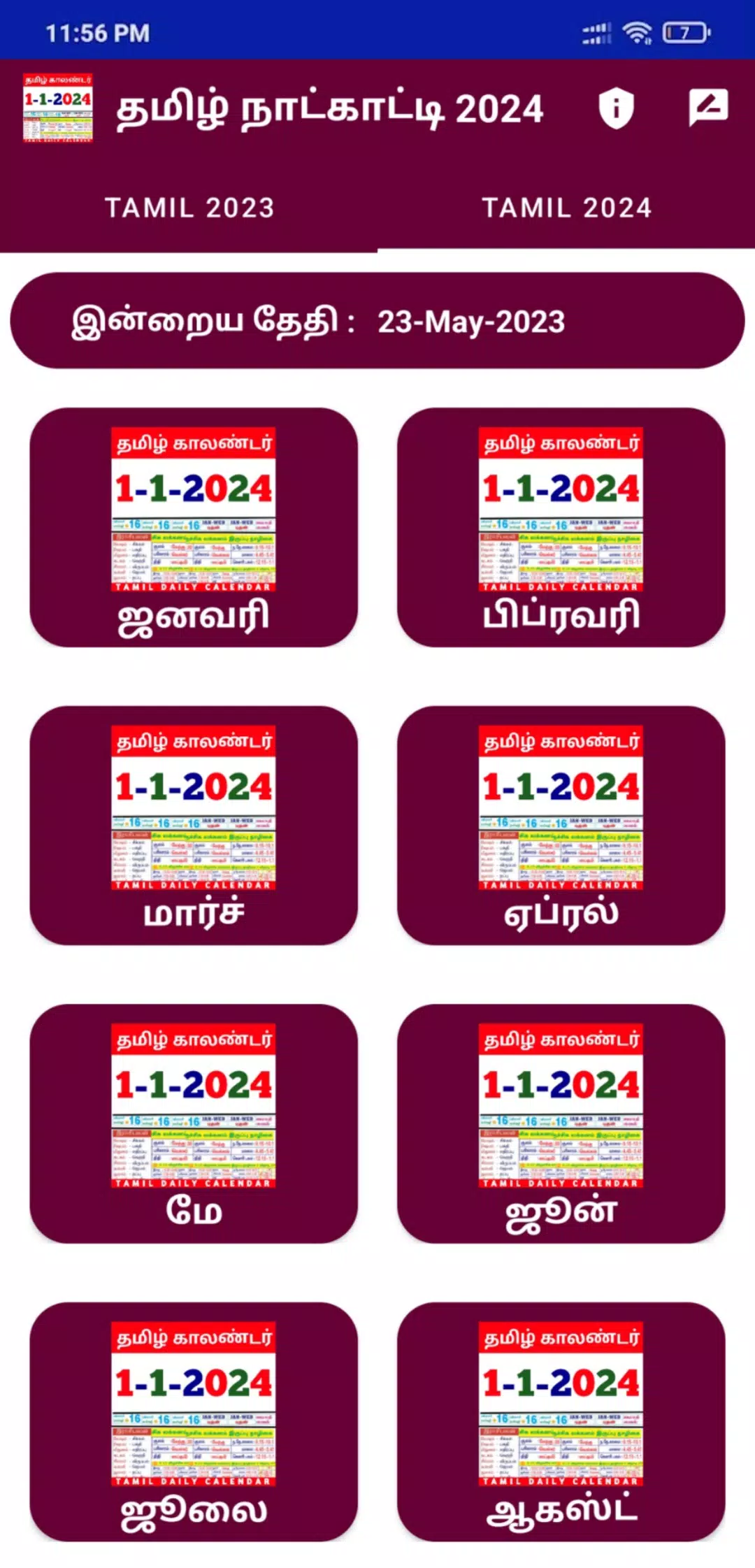Tap the feedback edit icon
Screen dimensions: 755x1568
[707, 108]
